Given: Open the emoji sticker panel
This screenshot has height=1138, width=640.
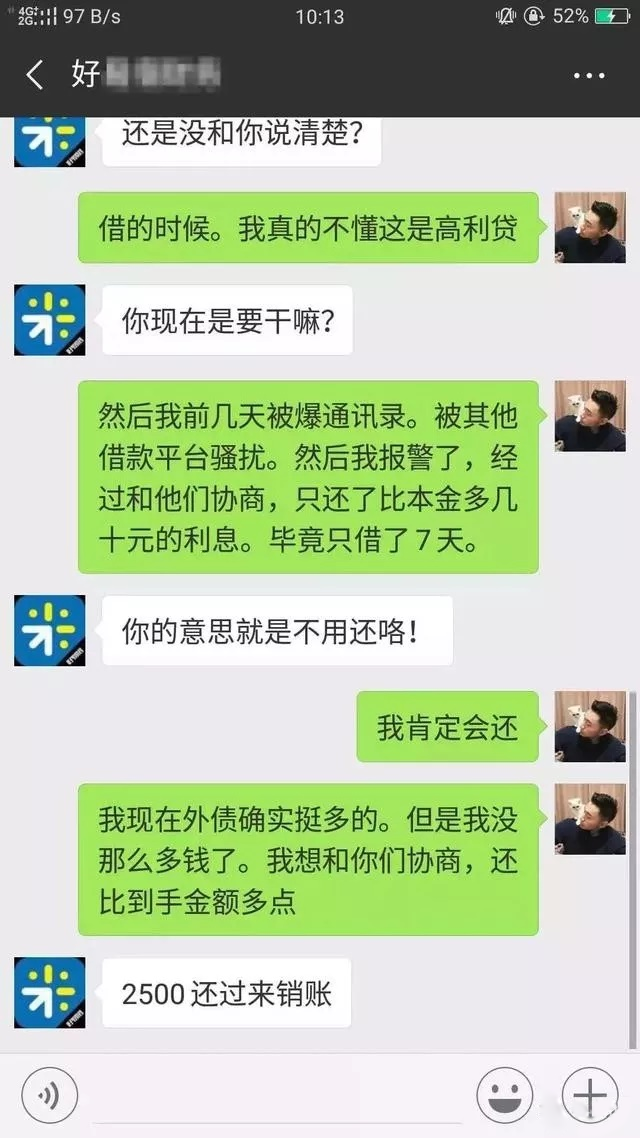Looking at the screenshot, I should pyautogui.click(x=504, y=1095).
